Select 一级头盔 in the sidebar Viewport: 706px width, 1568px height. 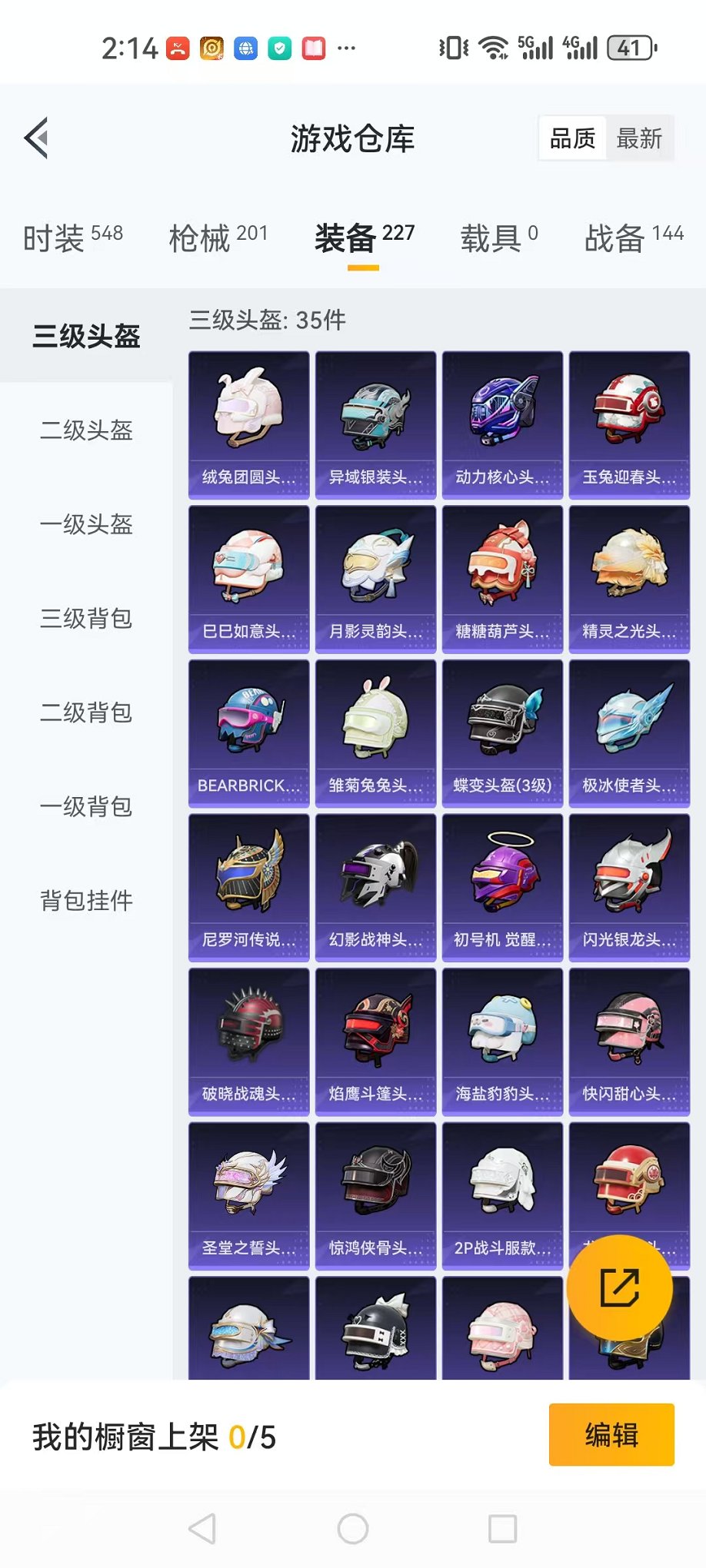86,524
